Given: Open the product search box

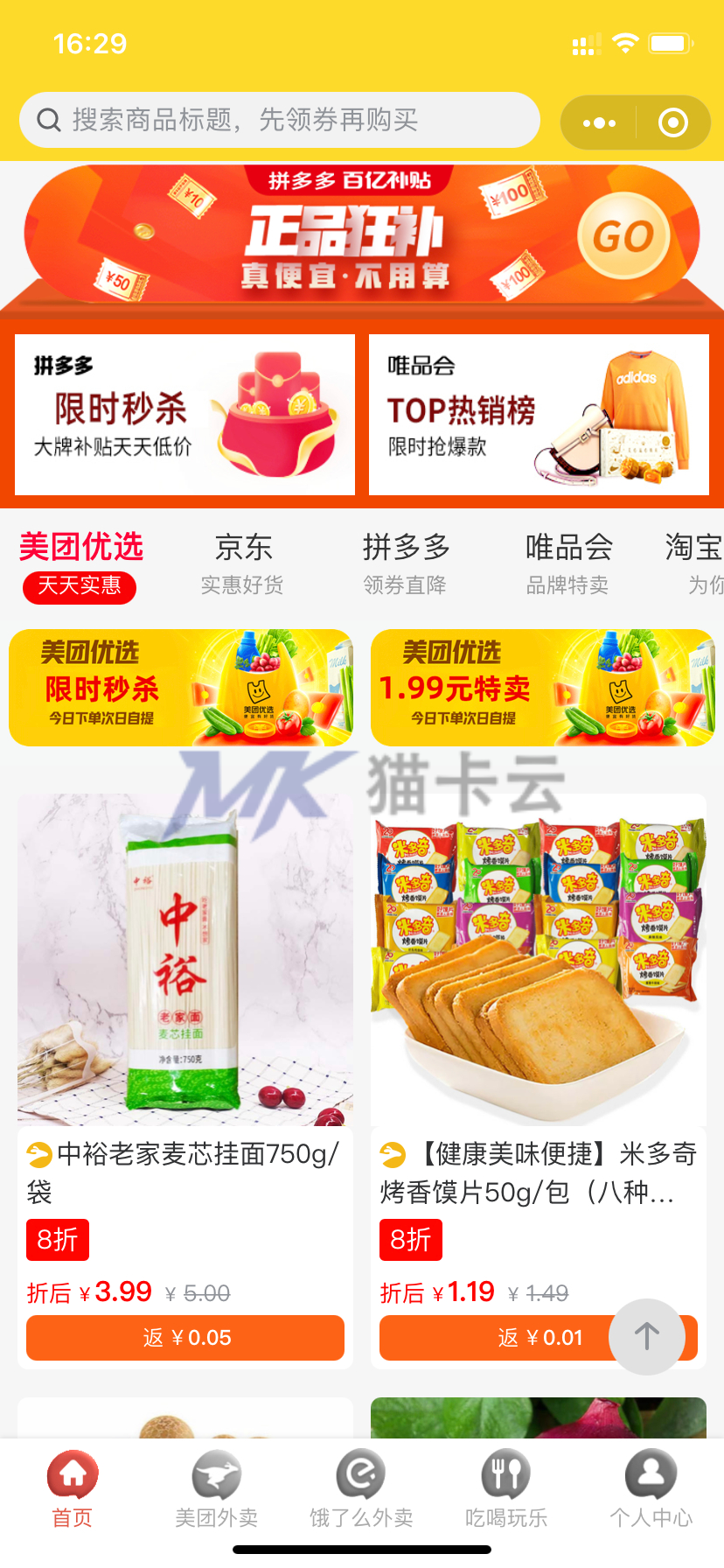Looking at the screenshot, I should [280, 120].
